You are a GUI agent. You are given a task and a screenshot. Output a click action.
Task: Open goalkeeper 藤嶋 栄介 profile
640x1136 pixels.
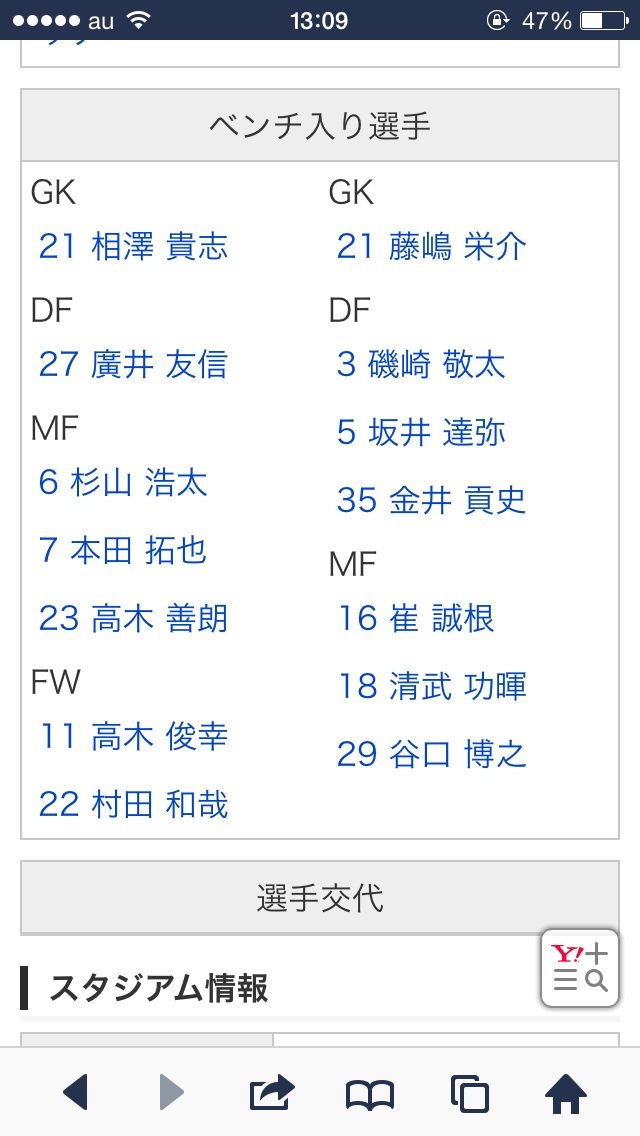point(431,246)
